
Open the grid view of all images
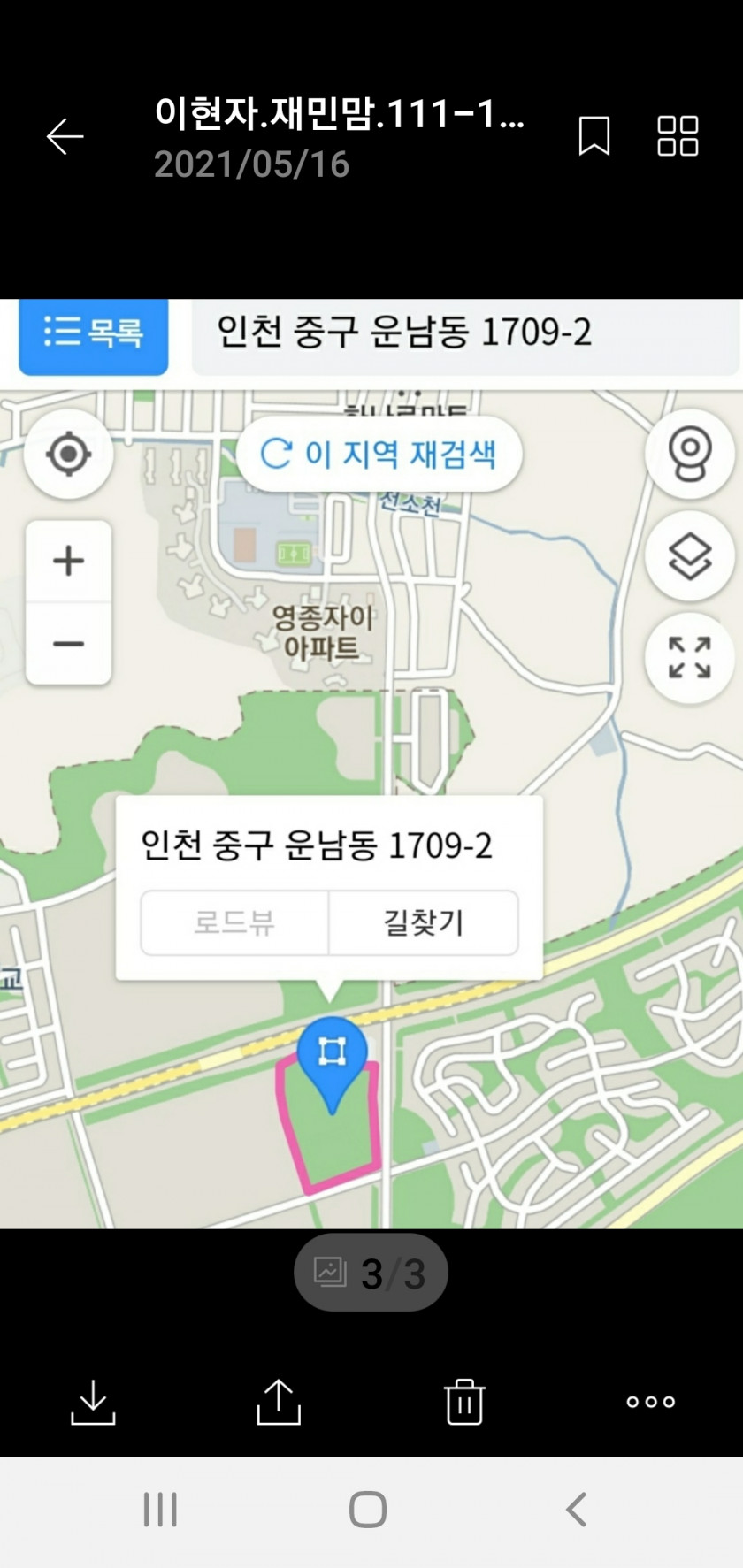pyautogui.click(x=678, y=136)
